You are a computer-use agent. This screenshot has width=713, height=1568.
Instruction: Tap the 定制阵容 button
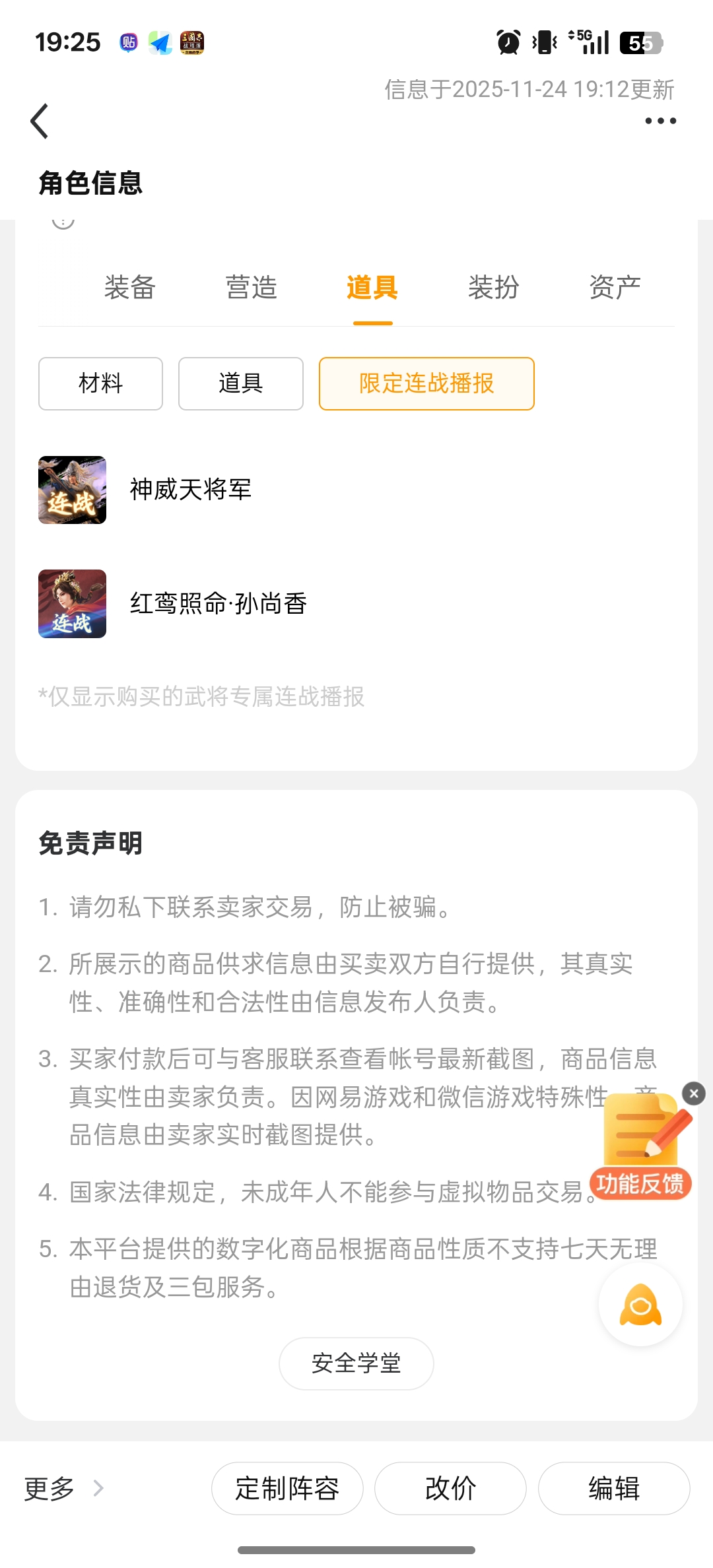(x=287, y=1488)
